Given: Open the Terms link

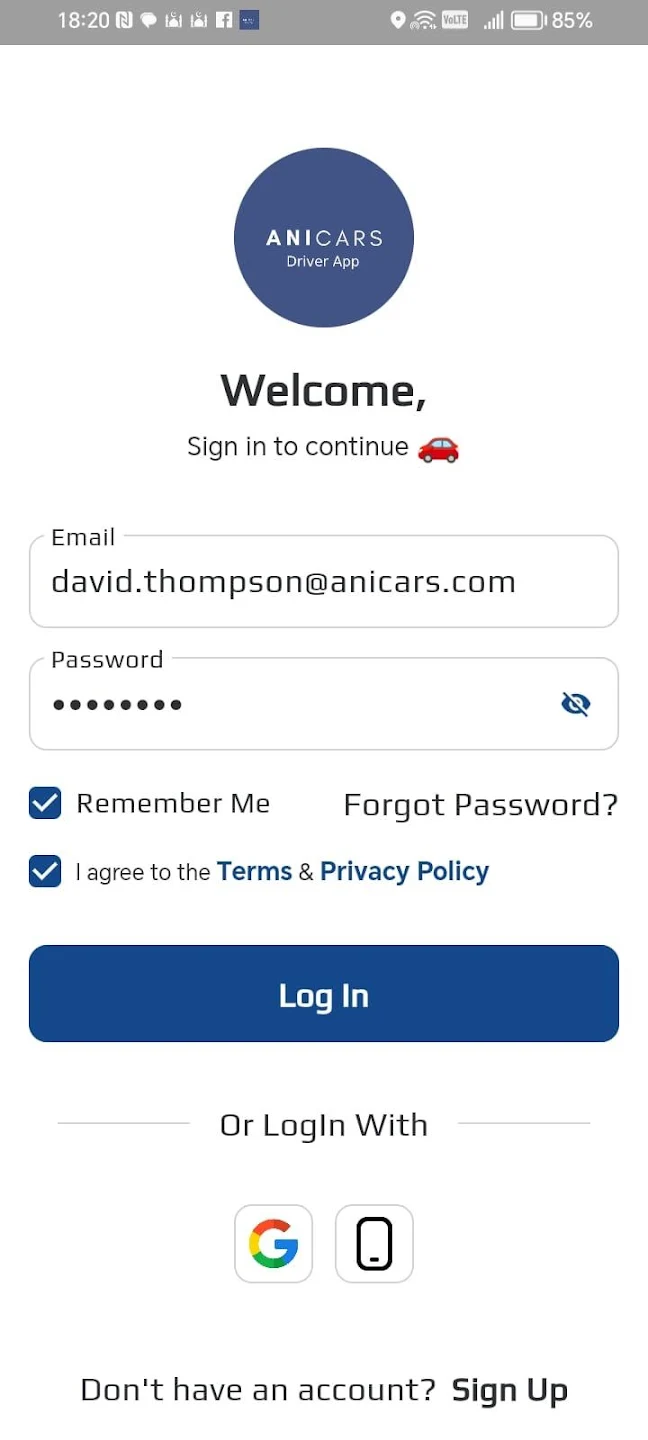Looking at the screenshot, I should [254, 872].
